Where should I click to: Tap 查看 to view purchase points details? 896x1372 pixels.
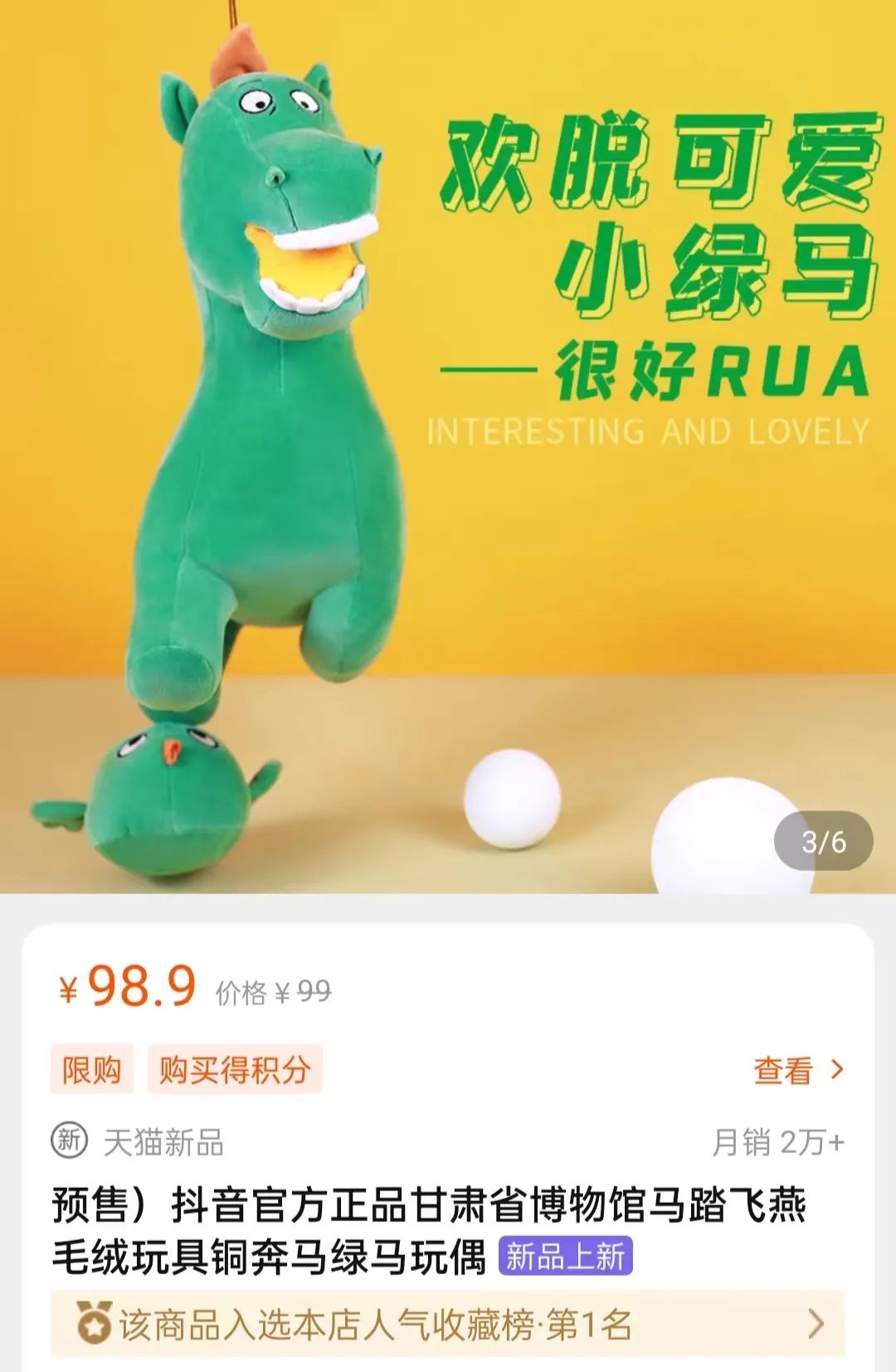(796, 1071)
